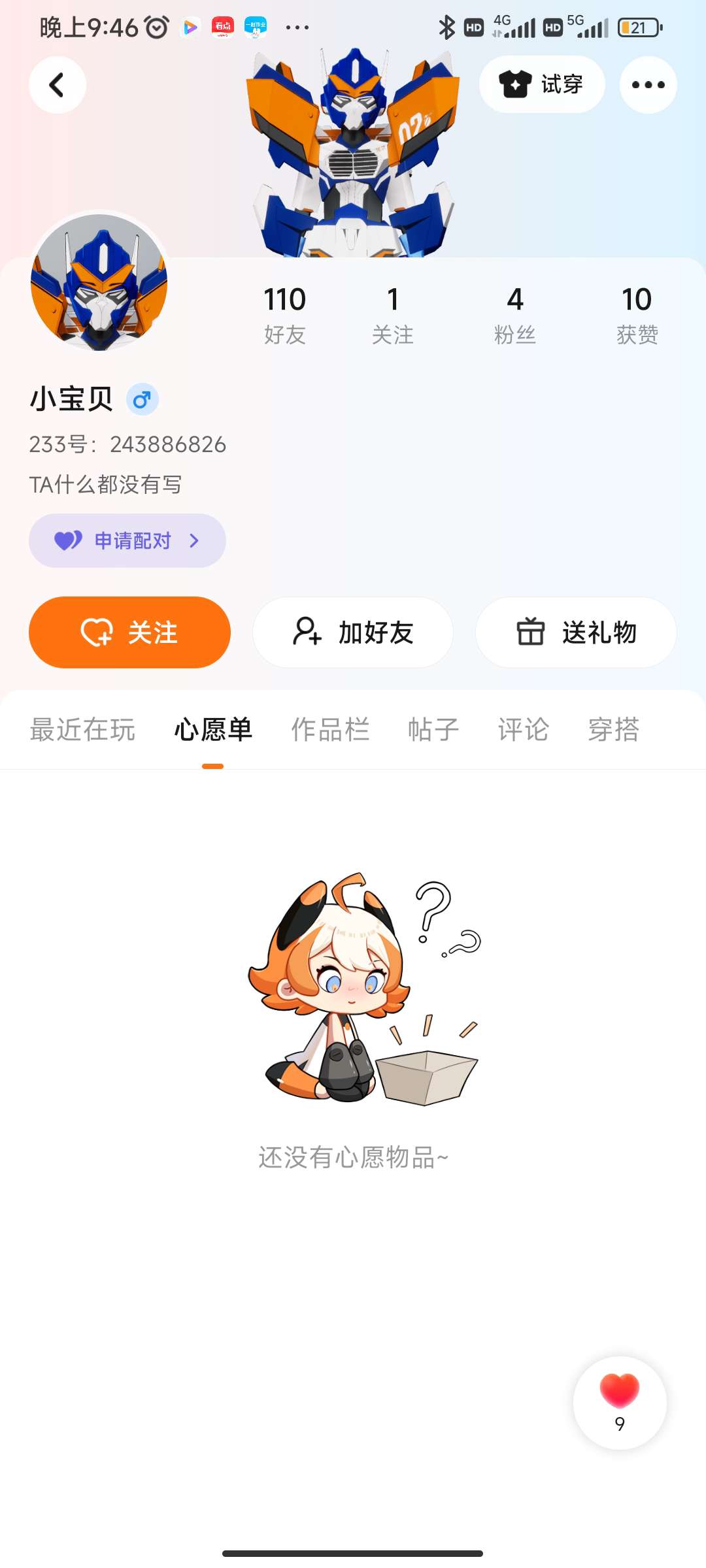Tap the 试穿 try-on button
The image size is (706, 1568).
click(542, 85)
